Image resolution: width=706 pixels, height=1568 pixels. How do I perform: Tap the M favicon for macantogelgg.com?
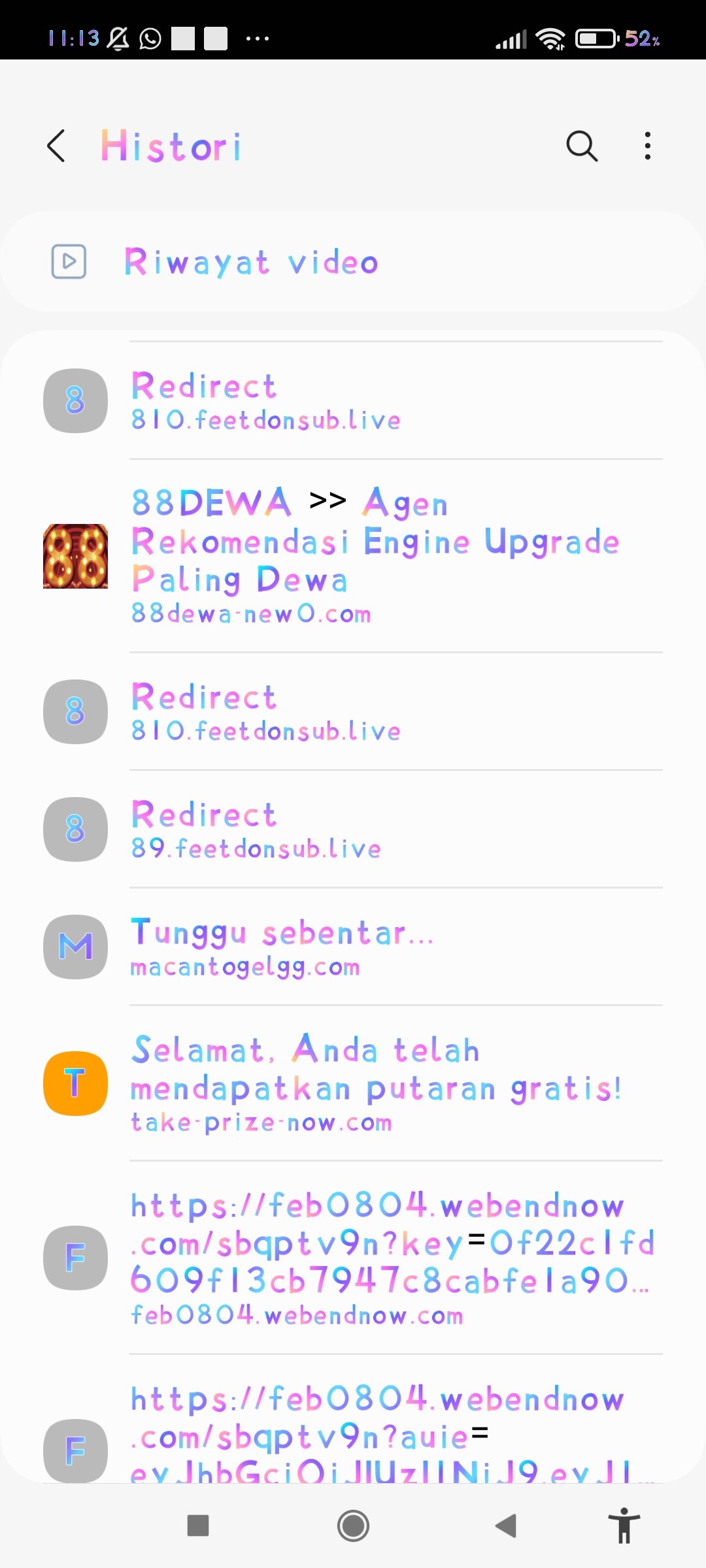pos(75,947)
